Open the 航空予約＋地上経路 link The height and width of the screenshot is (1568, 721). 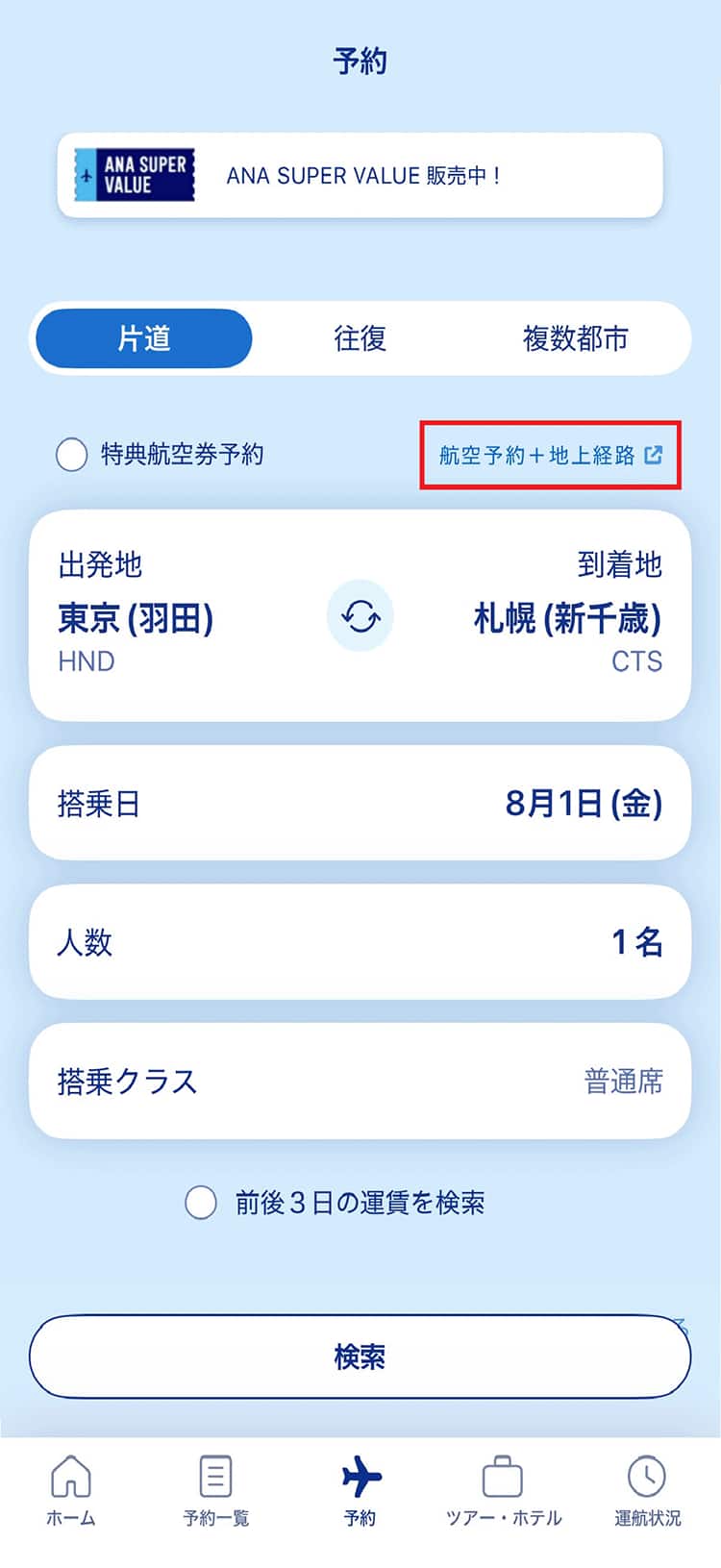pyautogui.click(x=550, y=455)
